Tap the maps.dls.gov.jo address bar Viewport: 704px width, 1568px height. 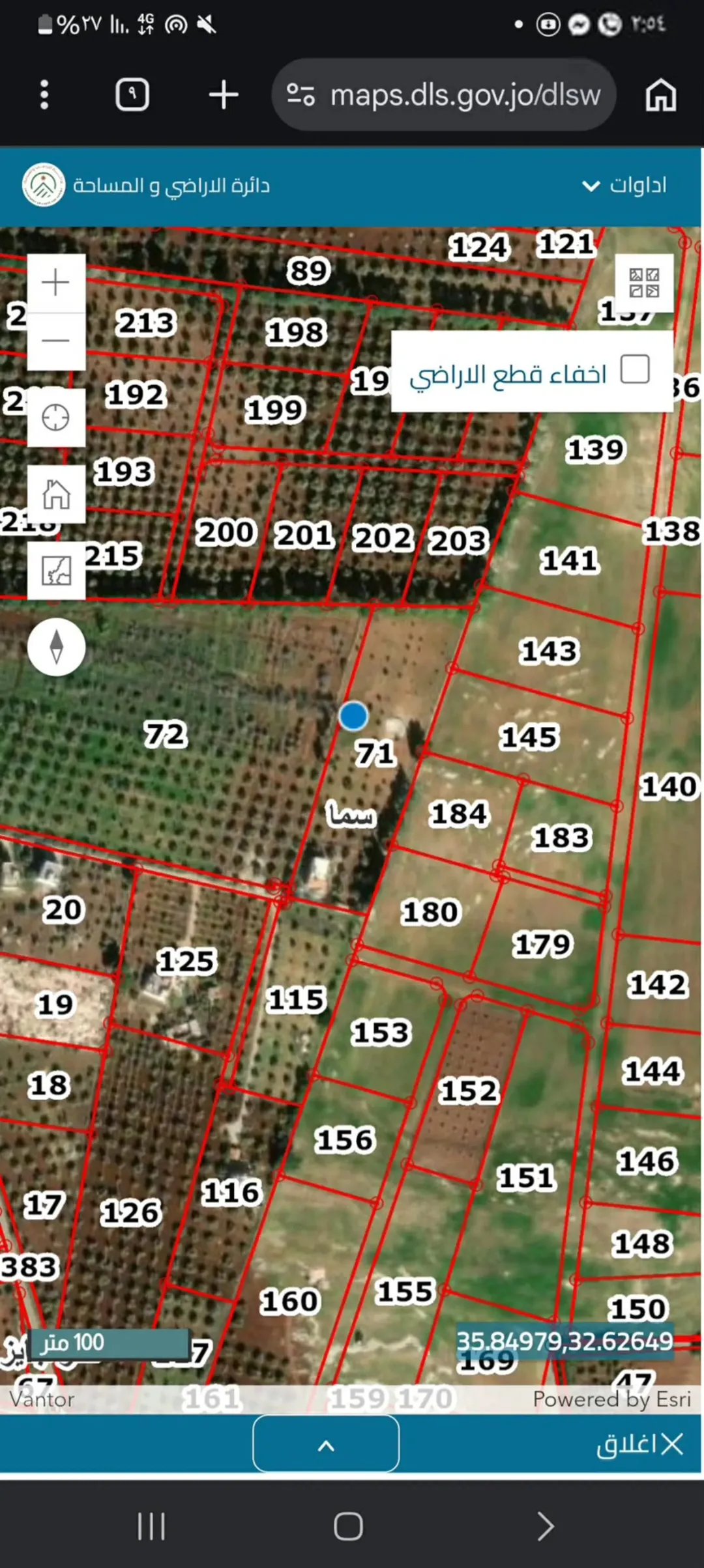444,95
